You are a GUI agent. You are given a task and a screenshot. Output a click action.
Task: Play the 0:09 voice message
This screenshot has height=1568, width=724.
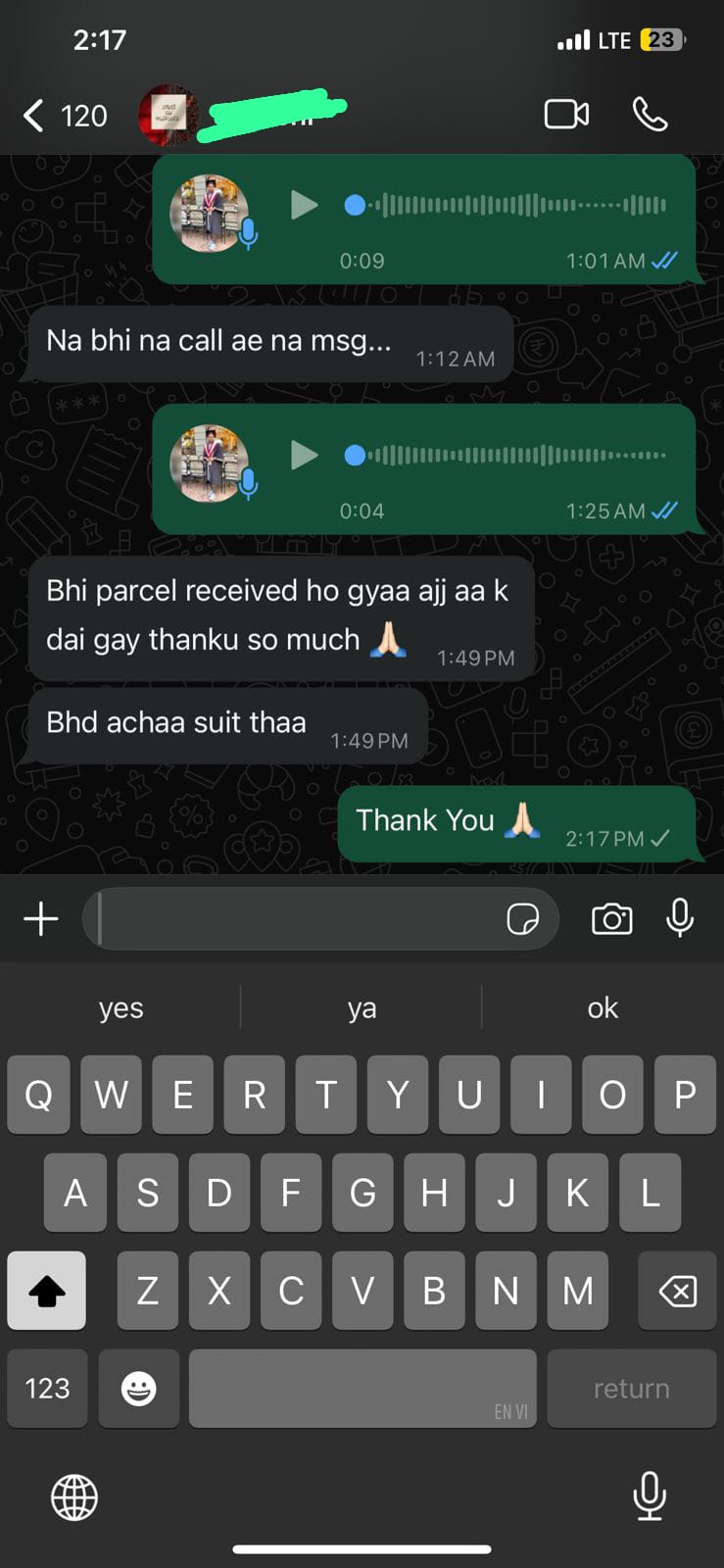click(x=304, y=205)
